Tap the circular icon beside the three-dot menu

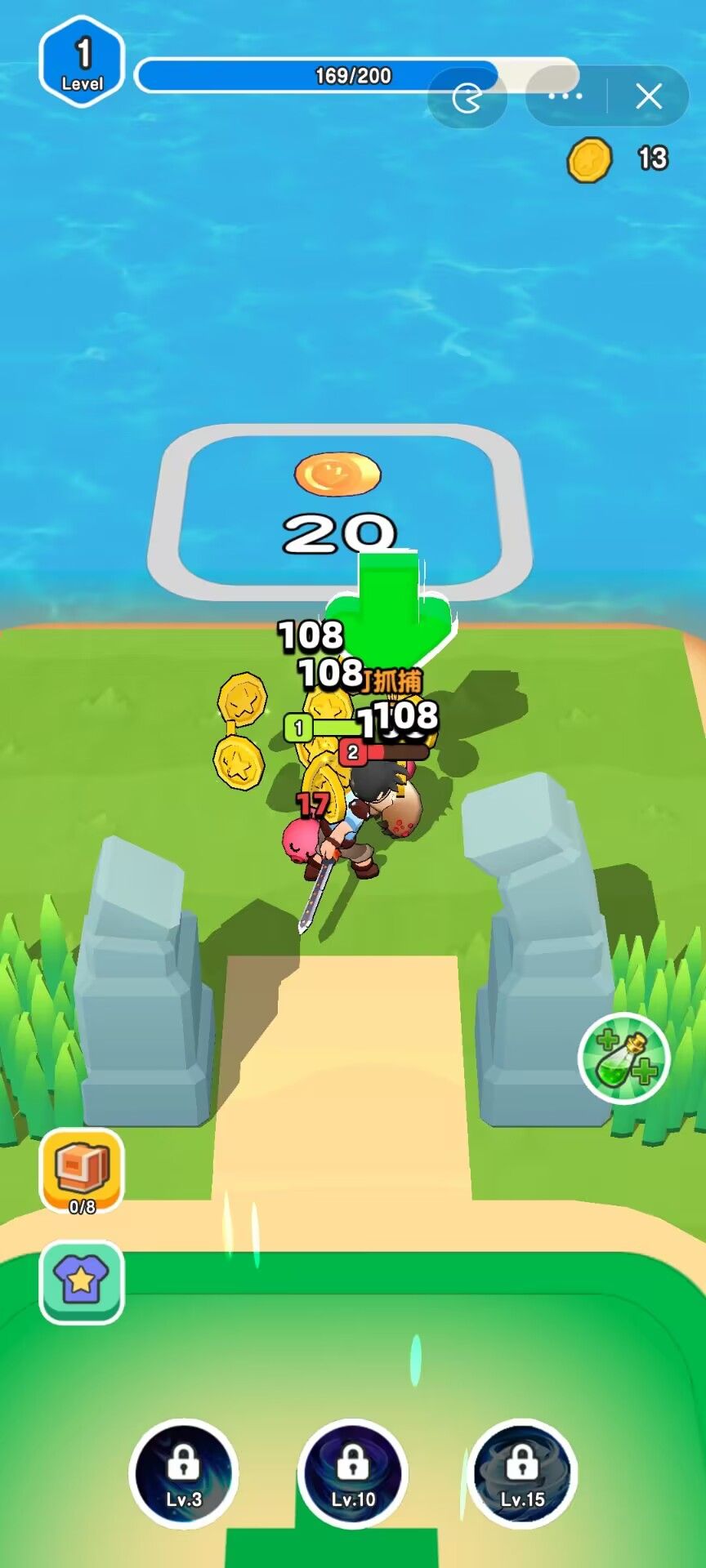click(x=467, y=100)
